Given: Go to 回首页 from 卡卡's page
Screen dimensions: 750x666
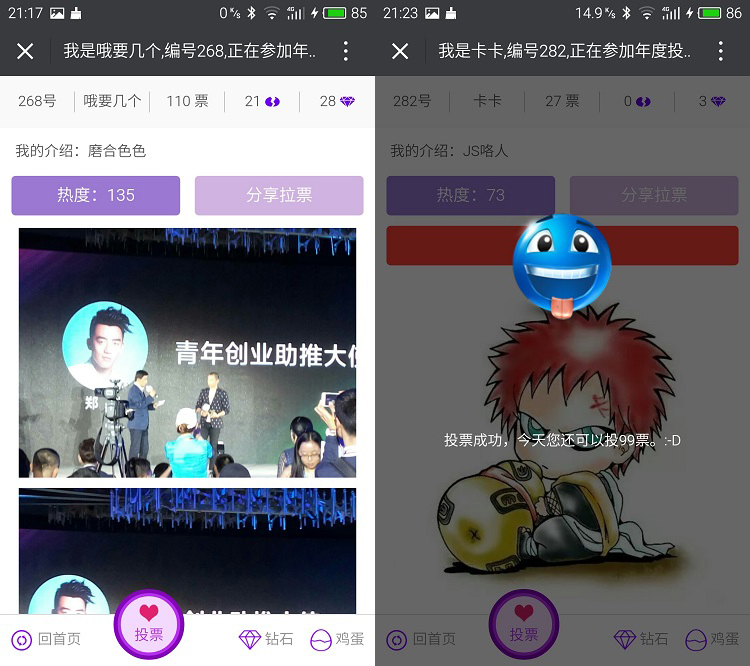Looking at the screenshot, I should click(422, 639).
